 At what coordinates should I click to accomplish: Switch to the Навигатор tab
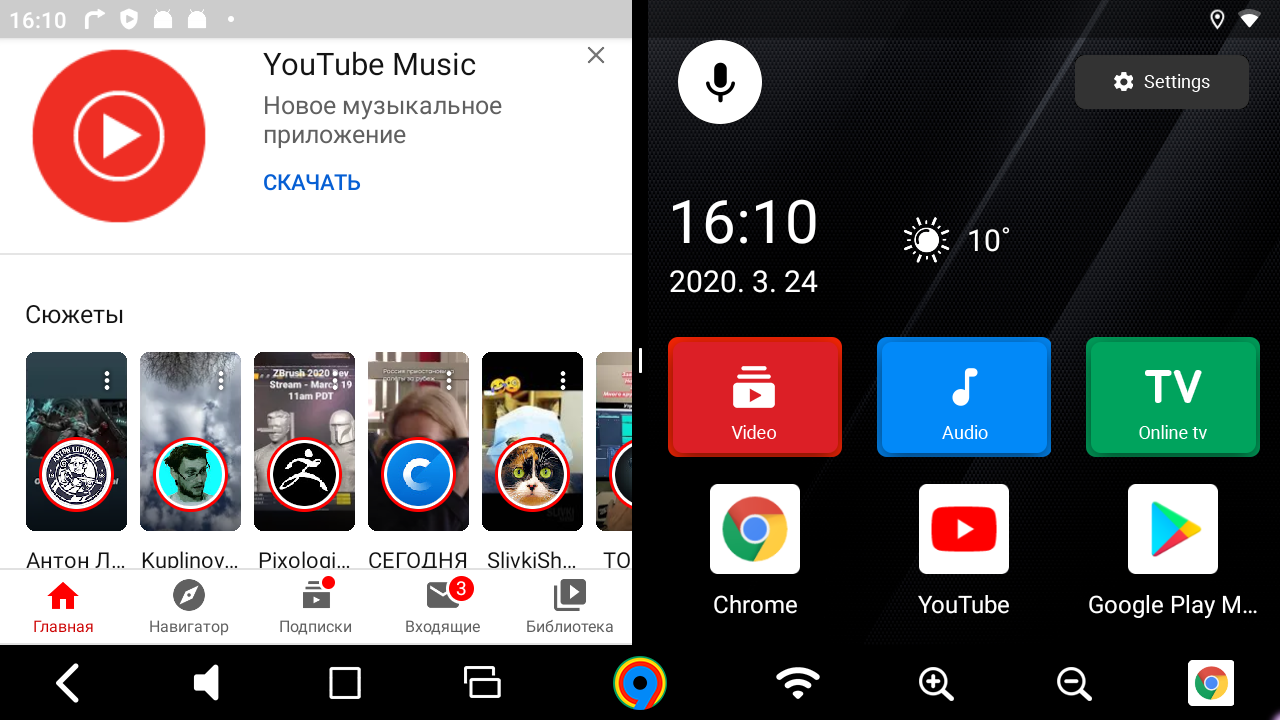[188, 607]
